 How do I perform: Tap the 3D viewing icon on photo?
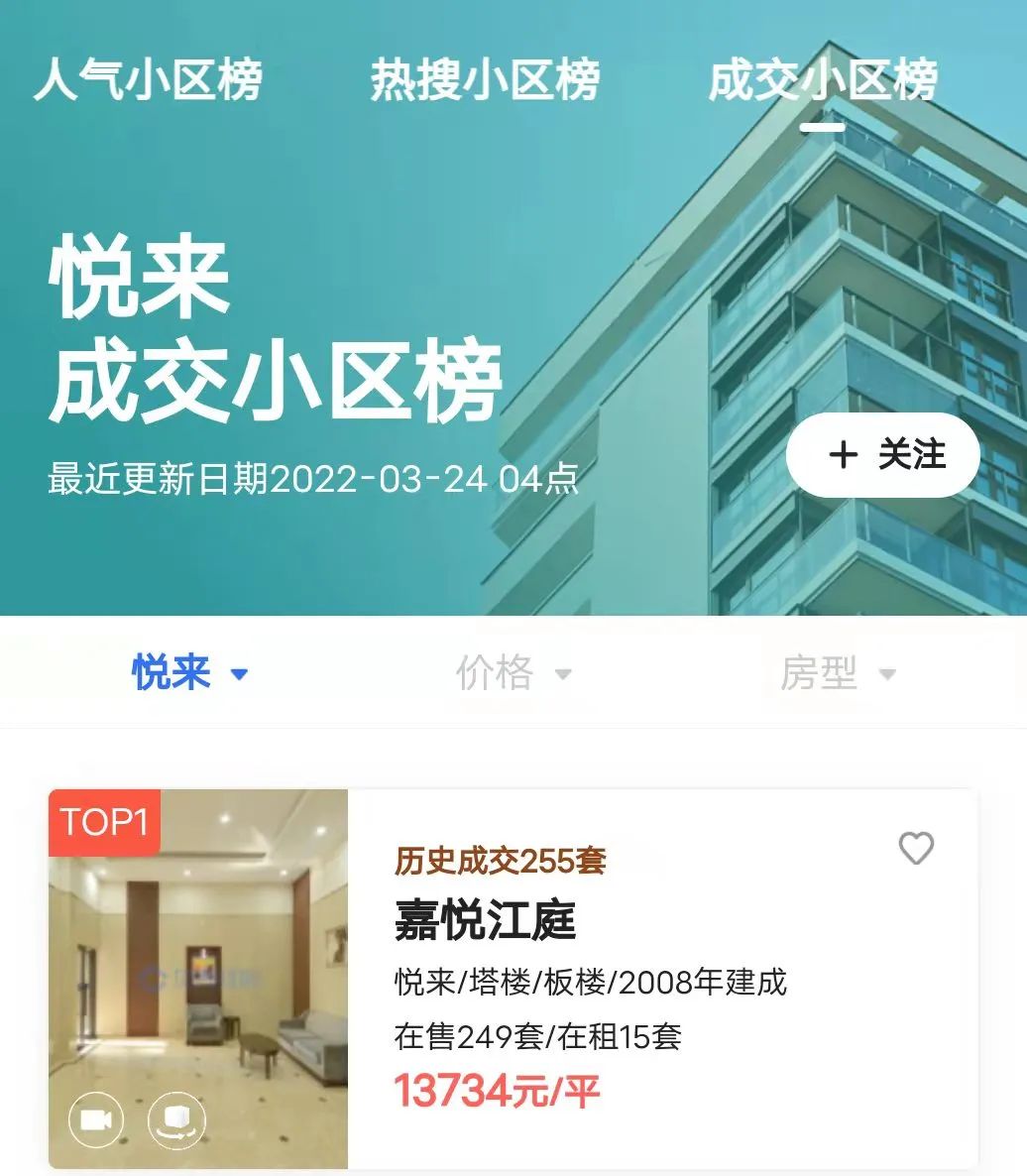(177, 1121)
